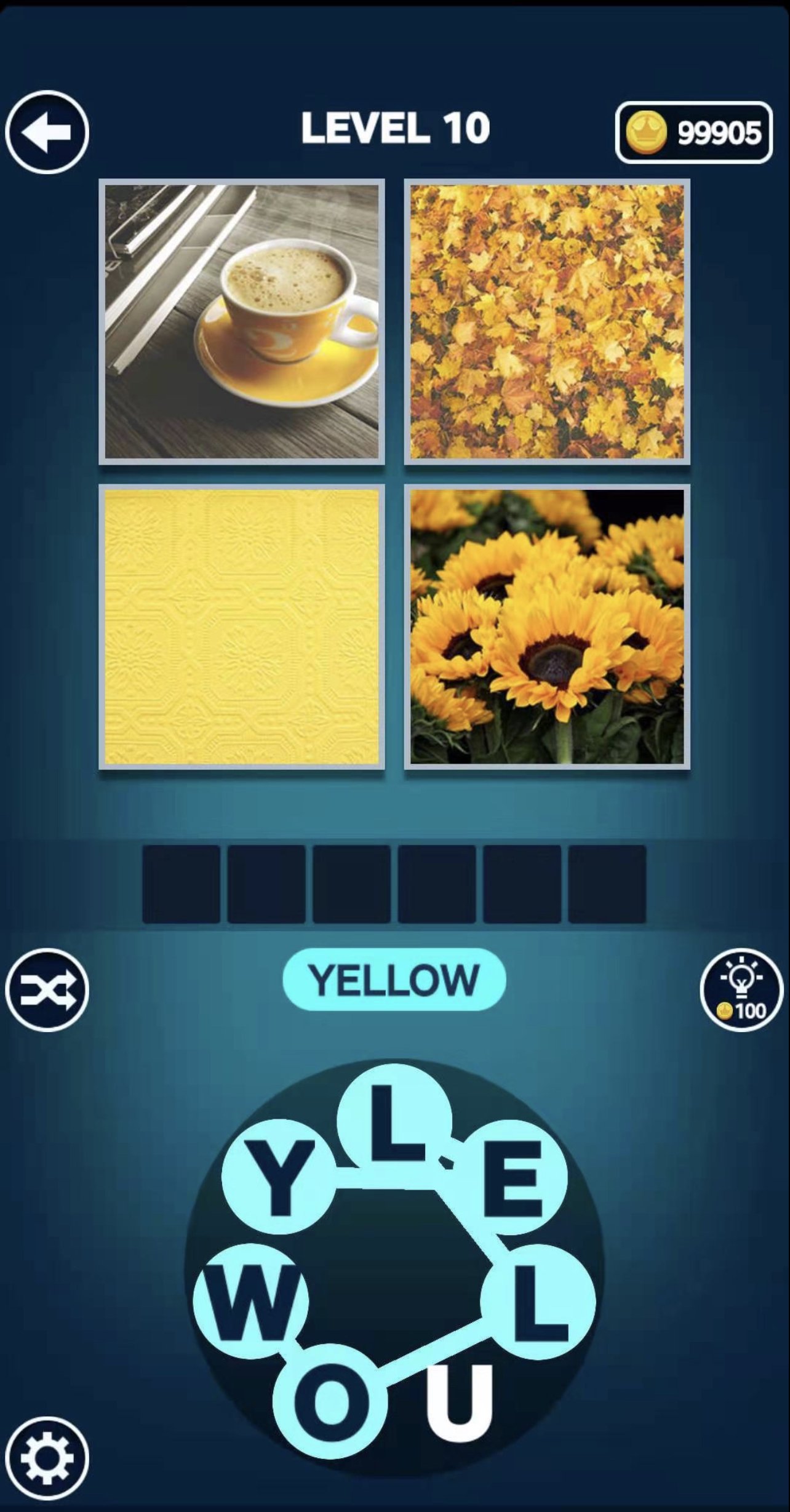Enlarge the sunflowers picture

tap(547, 626)
